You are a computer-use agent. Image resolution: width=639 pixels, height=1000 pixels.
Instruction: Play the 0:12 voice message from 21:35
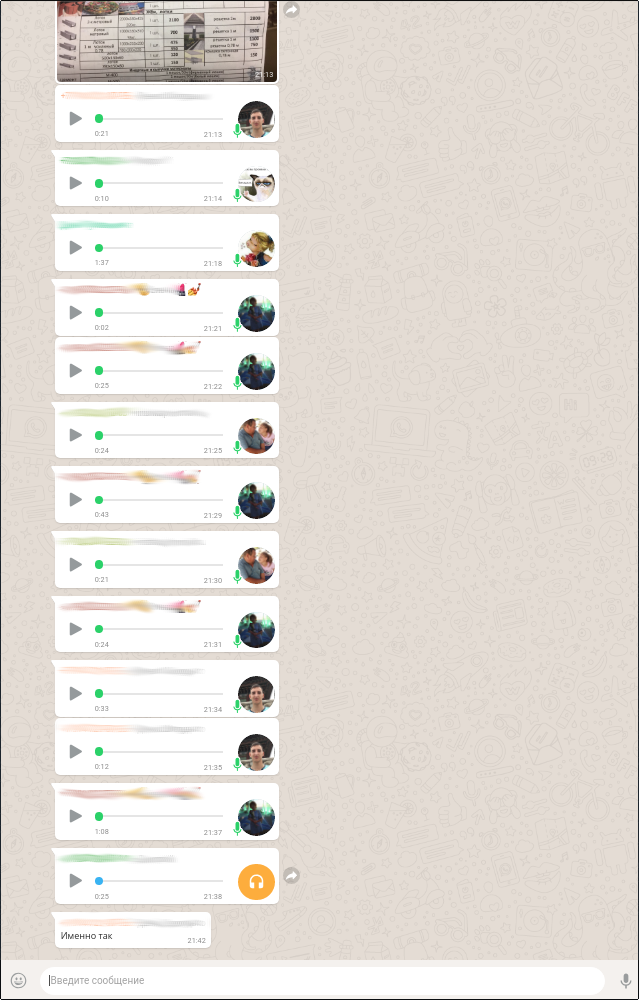(x=75, y=752)
